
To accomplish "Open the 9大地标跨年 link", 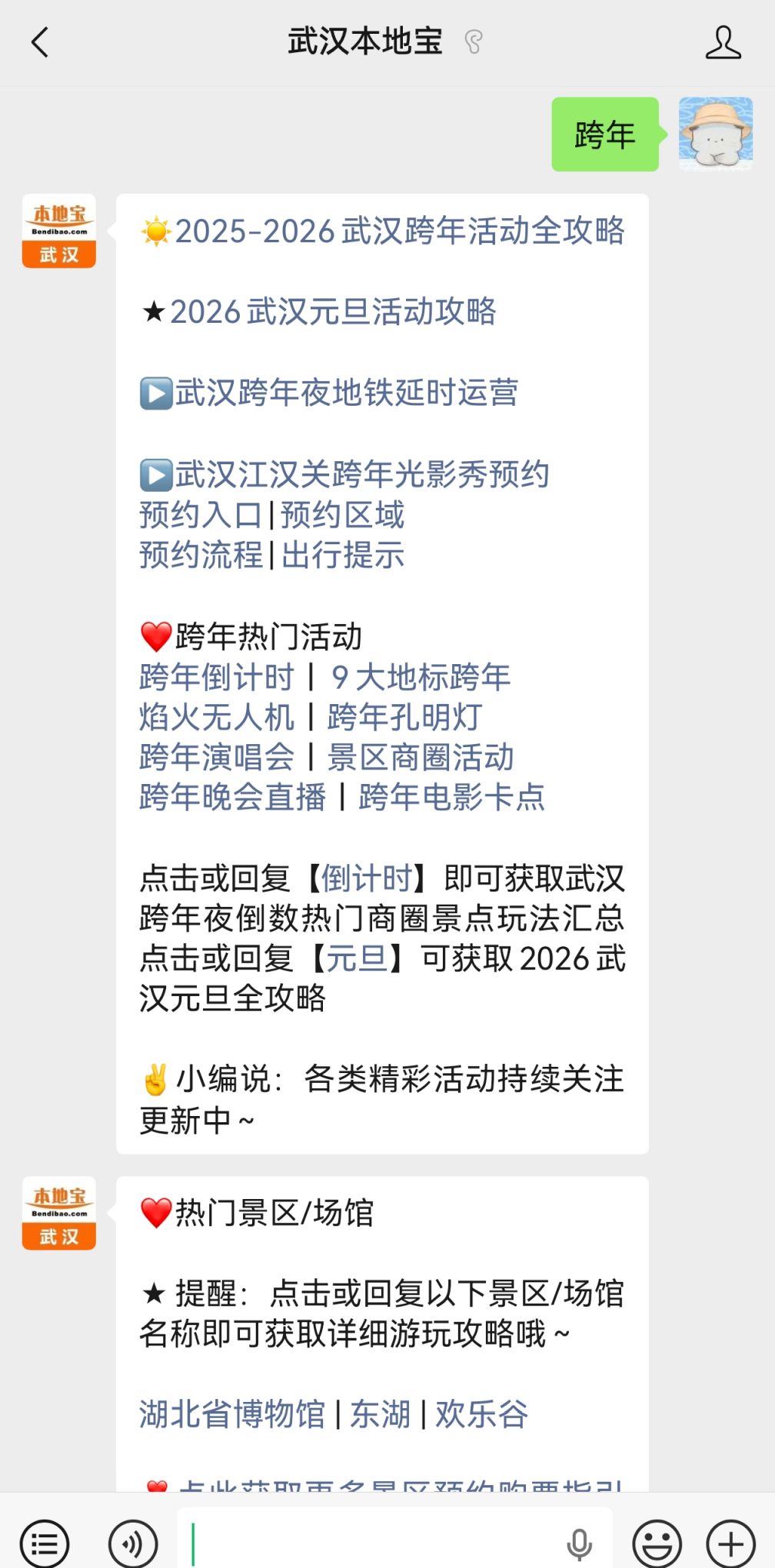I will coord(421,677).
